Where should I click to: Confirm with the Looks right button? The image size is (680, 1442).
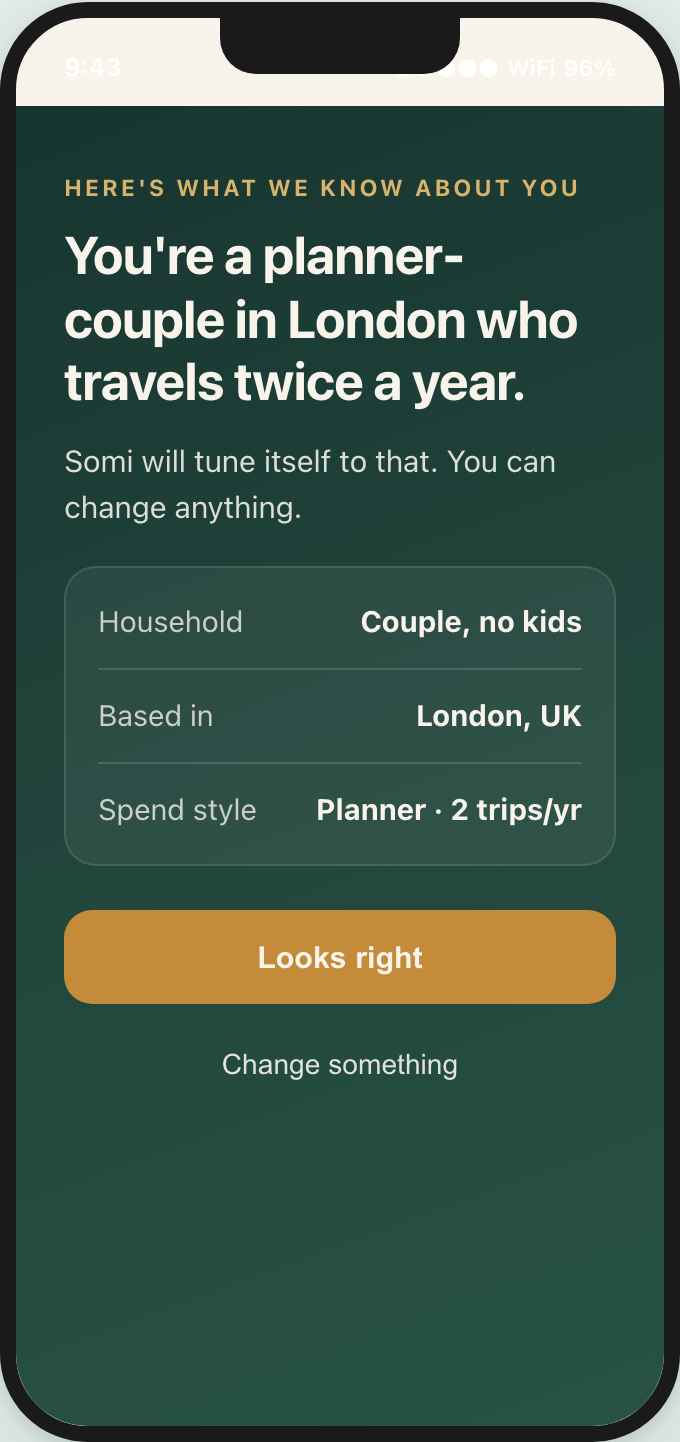(x=340, y=957)
